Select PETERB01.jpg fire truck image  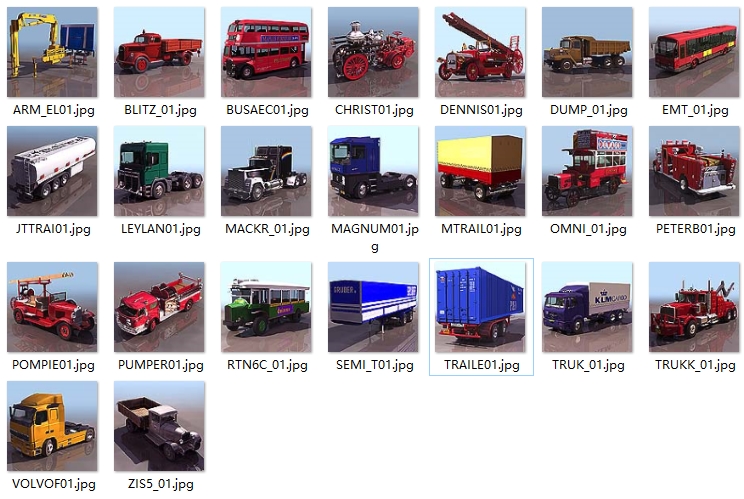point(694,170)
